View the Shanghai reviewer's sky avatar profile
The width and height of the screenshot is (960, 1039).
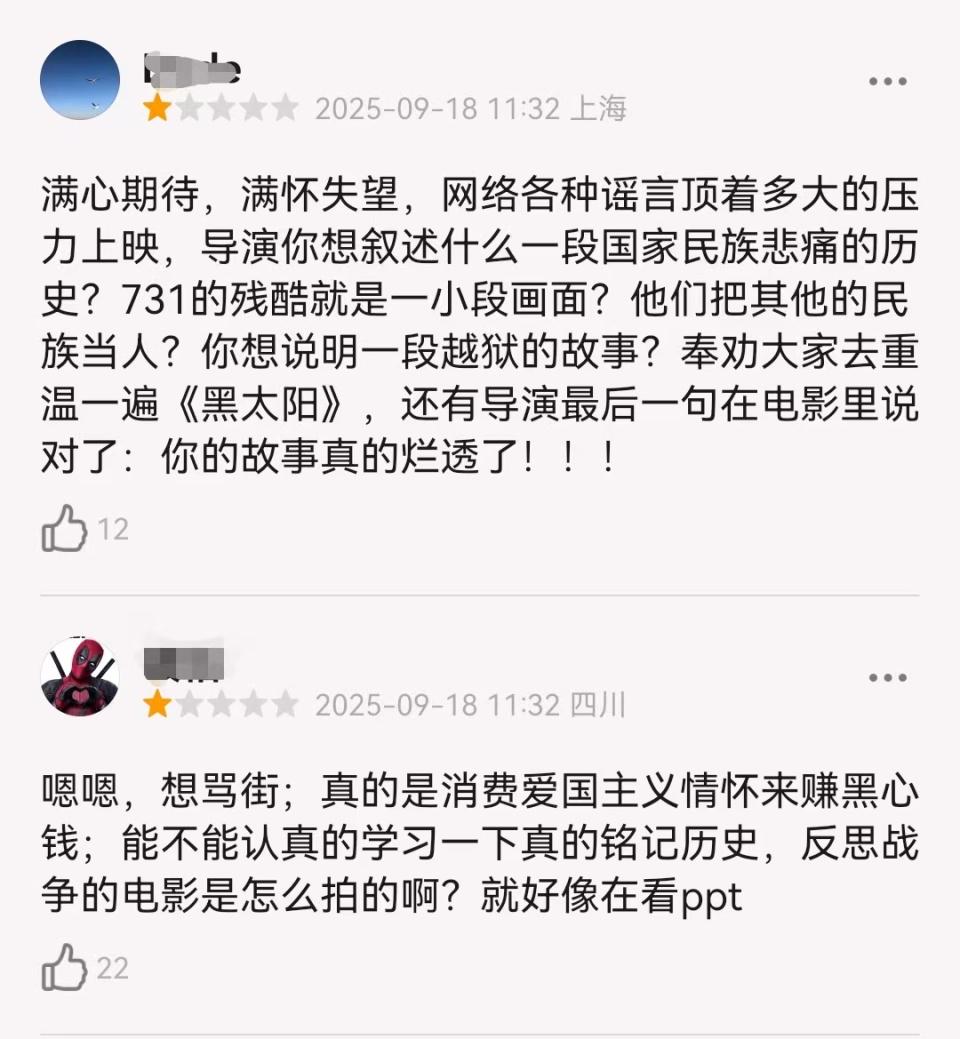(80, 80)
